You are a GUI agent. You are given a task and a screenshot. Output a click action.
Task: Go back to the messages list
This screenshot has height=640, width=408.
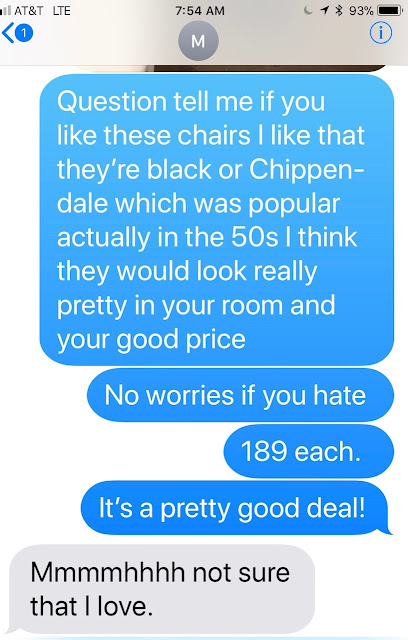pos(17,33)
